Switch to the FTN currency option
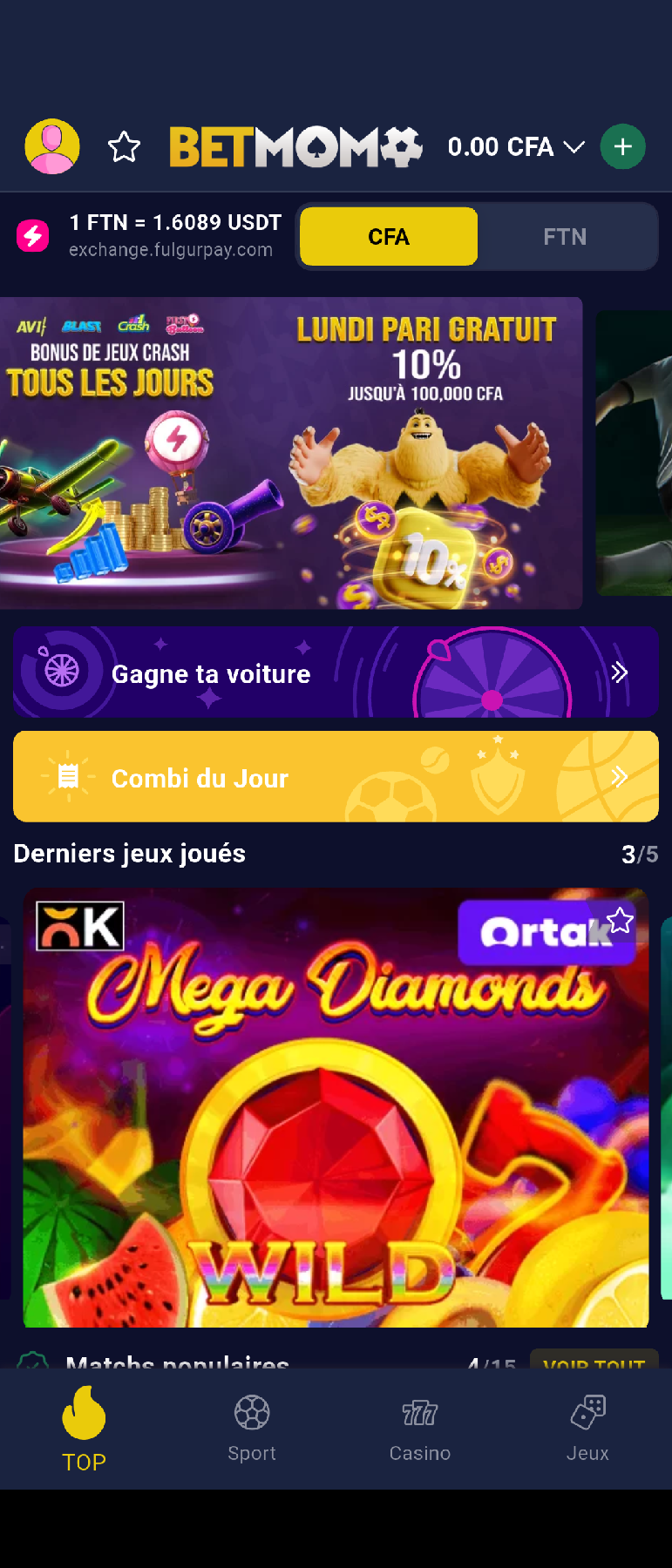This screenshot has width=672, height=1568. click(565, 237)
